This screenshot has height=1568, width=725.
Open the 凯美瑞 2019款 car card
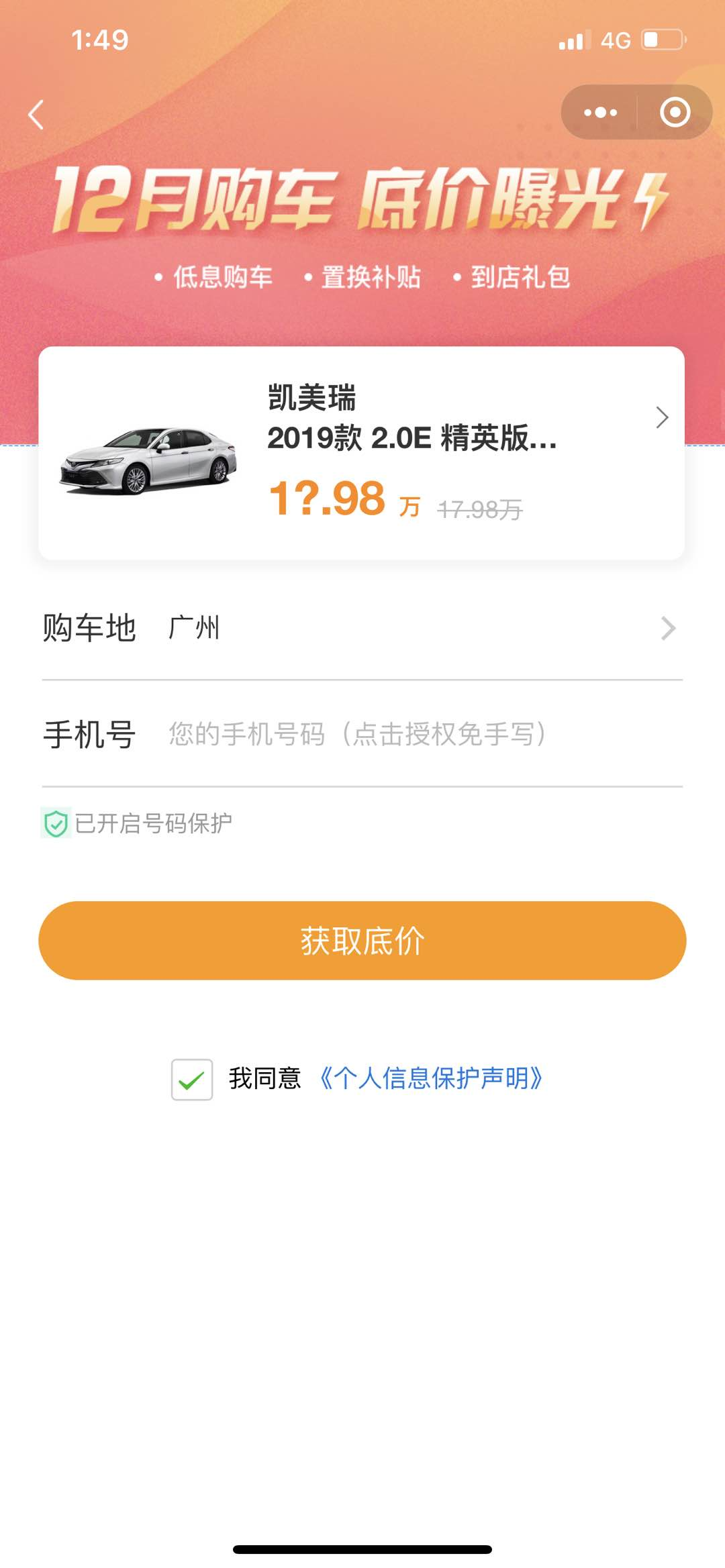361,453
